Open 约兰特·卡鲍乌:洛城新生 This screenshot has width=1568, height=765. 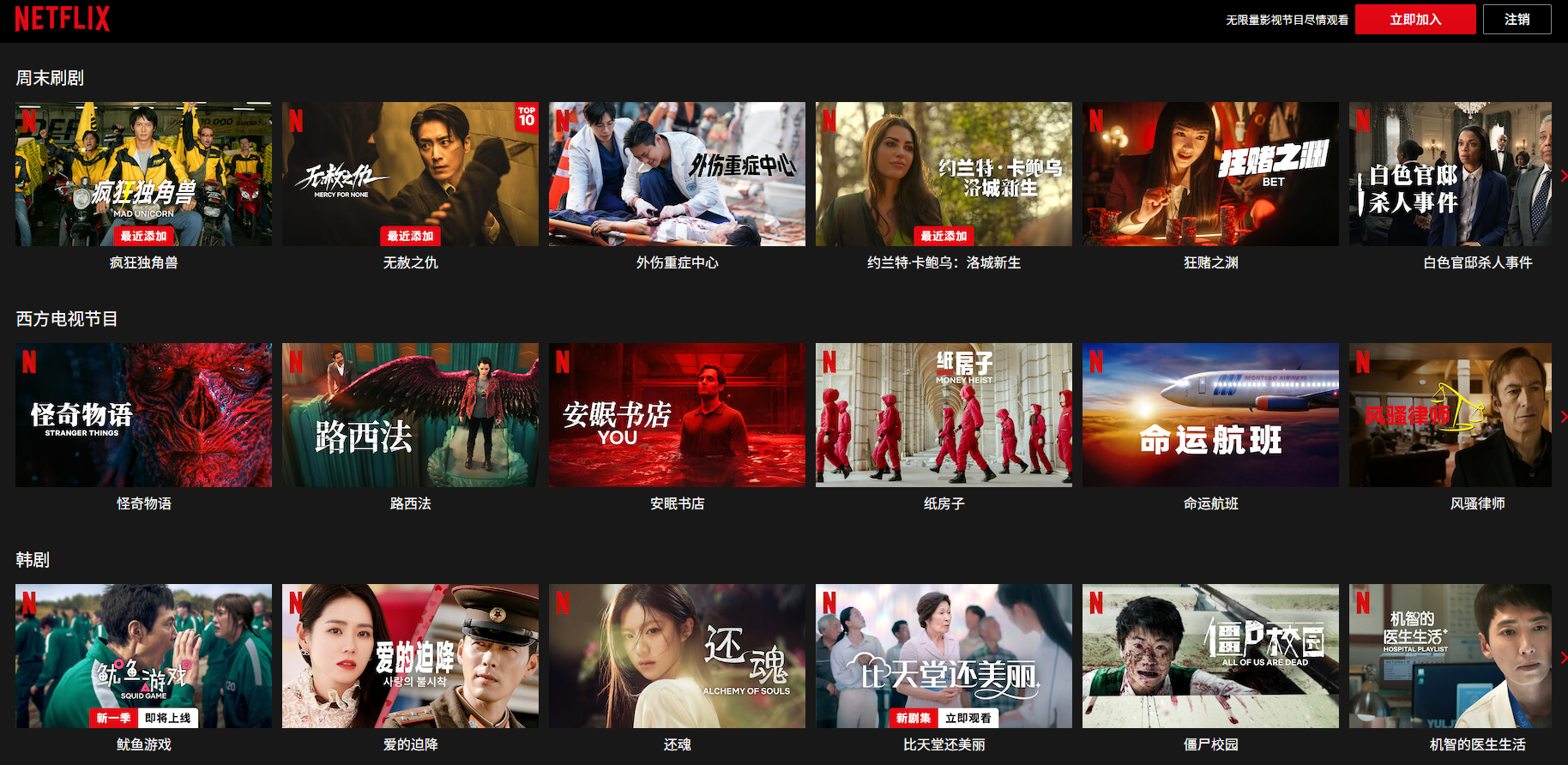(x=944, y=174)
